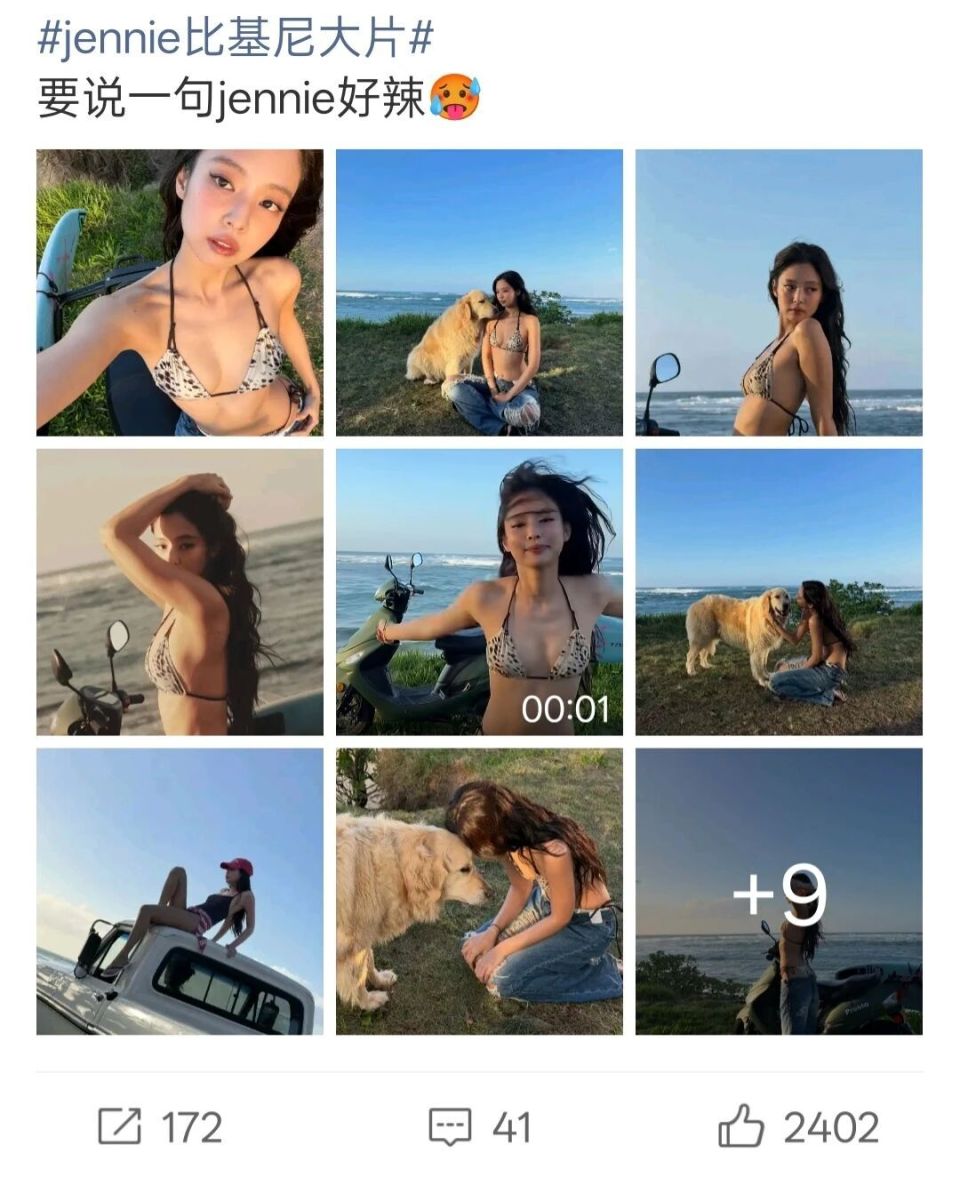
Task: Open photo of woman sitting beside golden dog
Action: tap(479, 292)
